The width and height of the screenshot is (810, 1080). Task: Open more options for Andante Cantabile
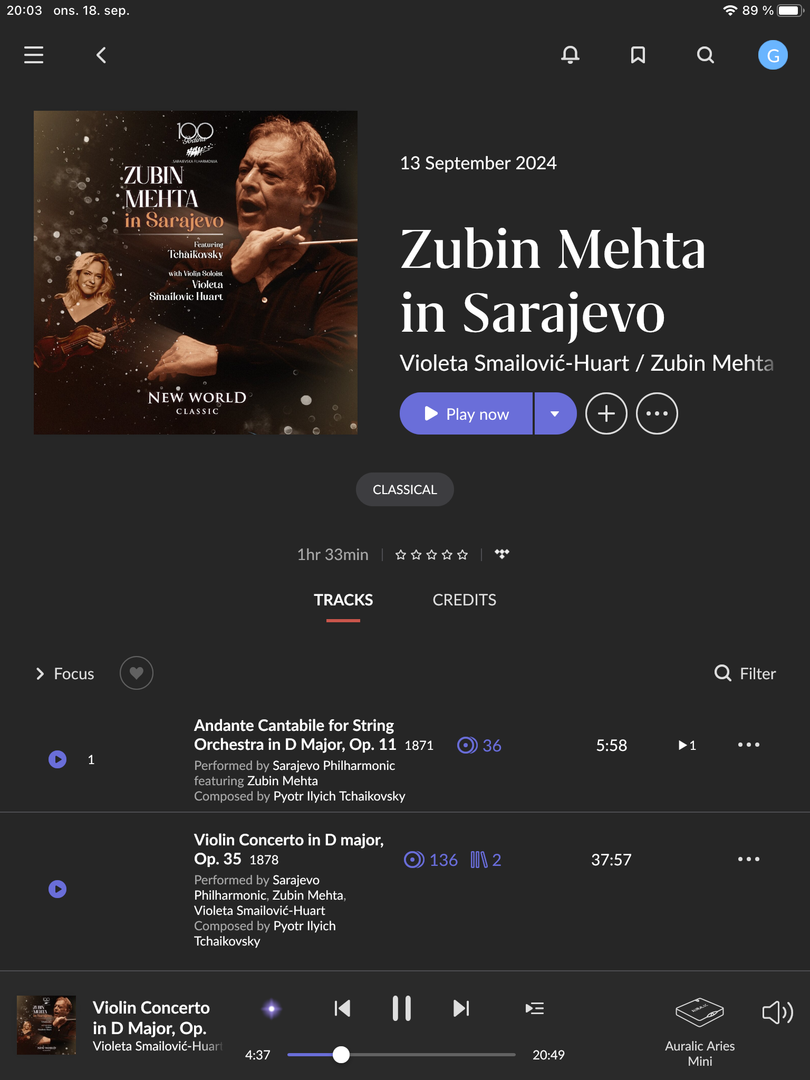pos(748,745)
